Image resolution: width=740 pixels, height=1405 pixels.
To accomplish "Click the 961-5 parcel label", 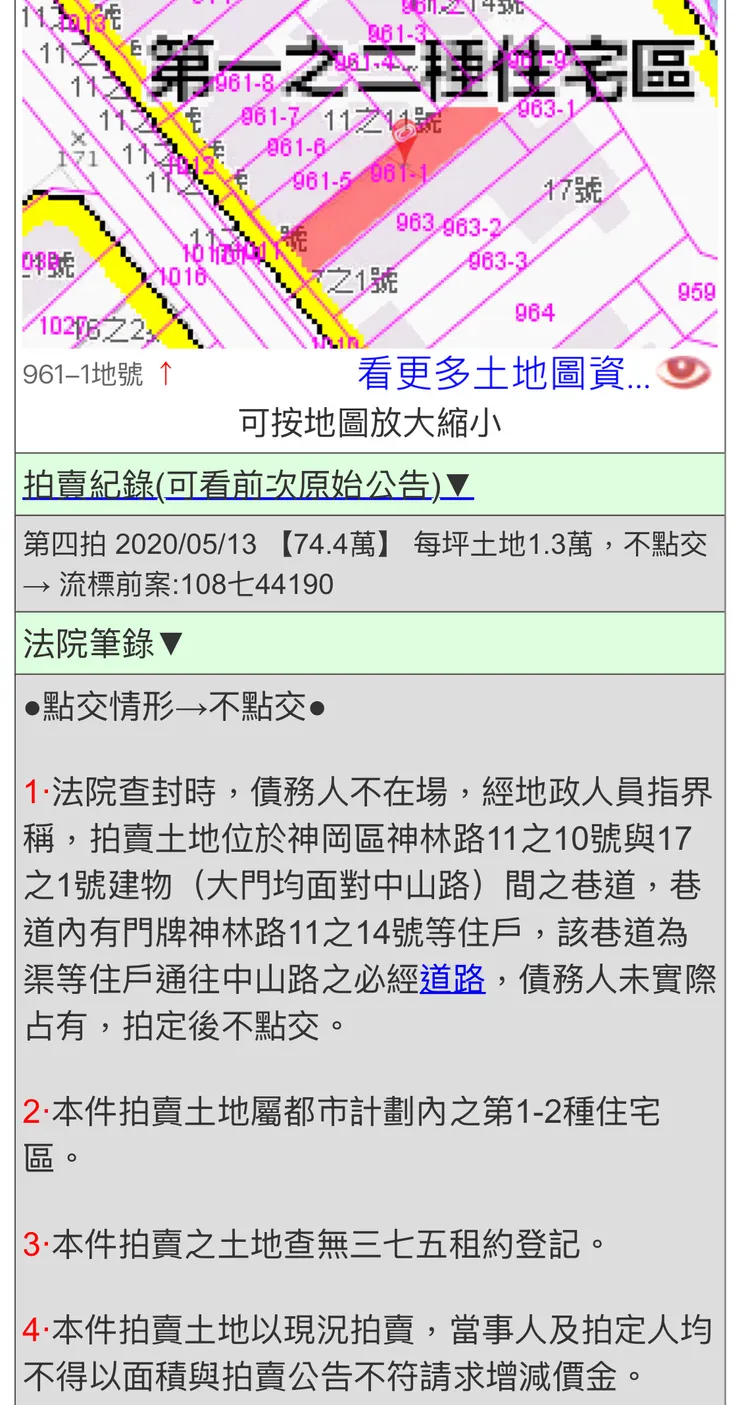I will (x=322, y=181).
